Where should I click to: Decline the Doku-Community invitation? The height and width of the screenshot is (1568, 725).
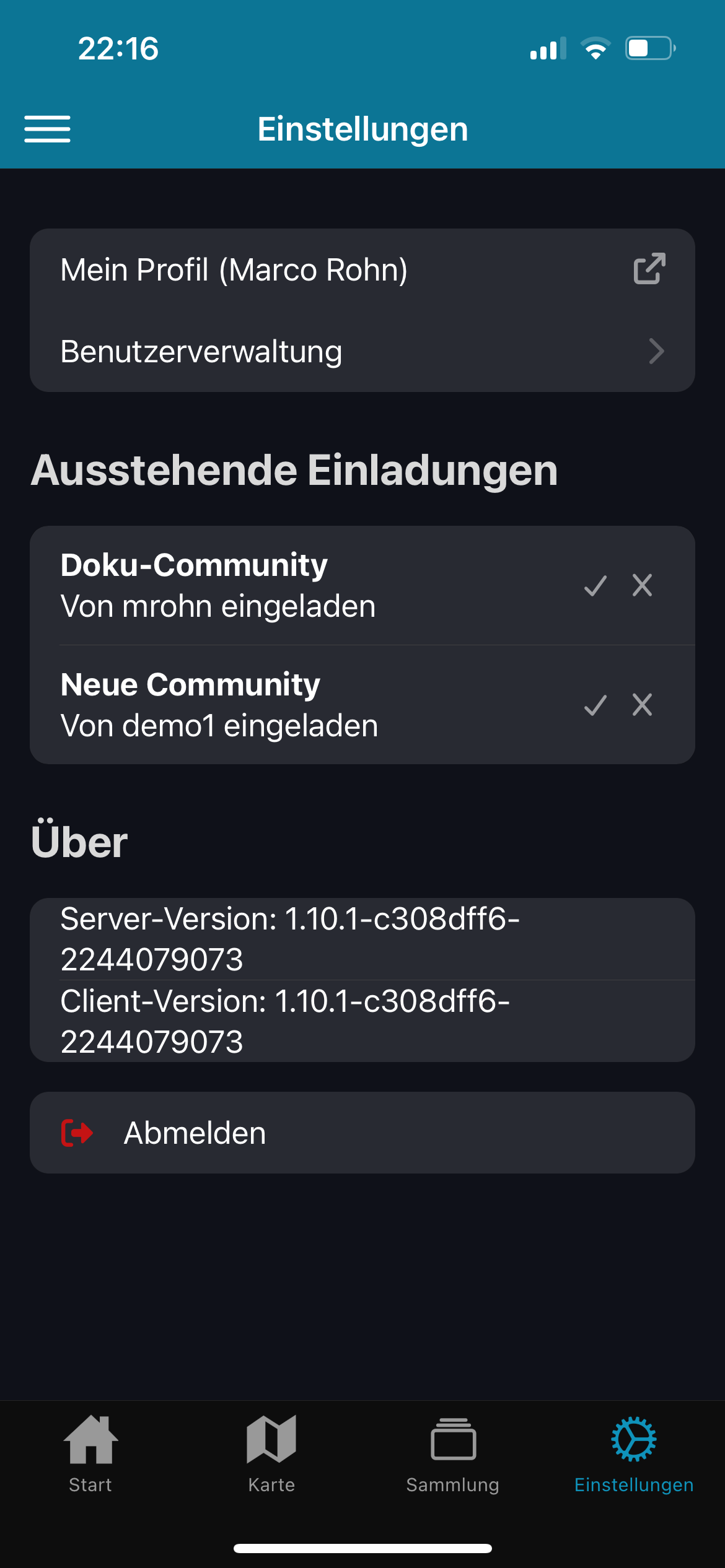[x=642, y=585]
